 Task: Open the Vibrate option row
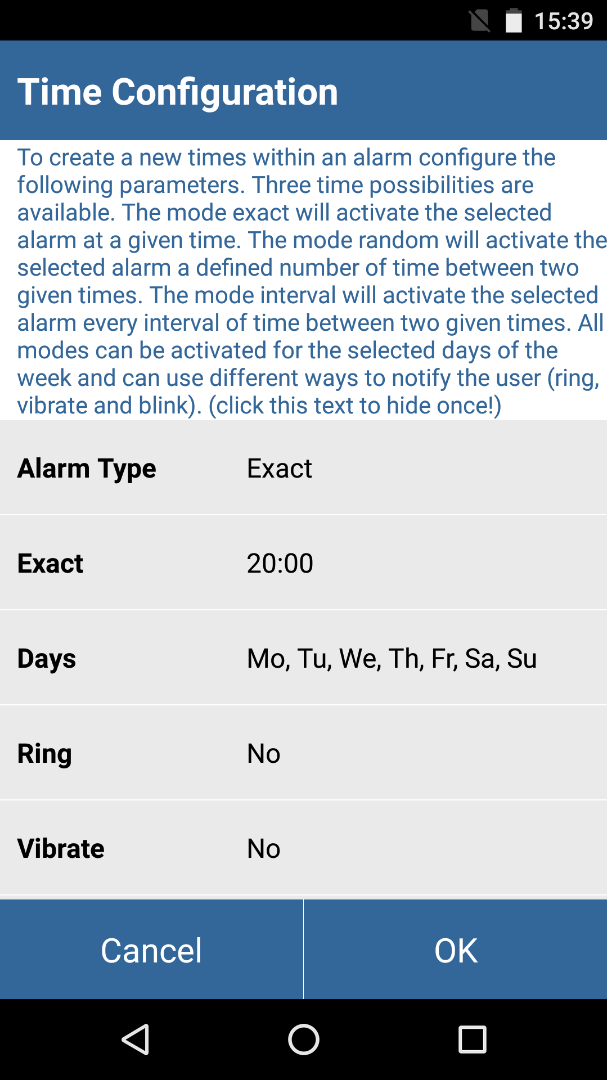303,848
